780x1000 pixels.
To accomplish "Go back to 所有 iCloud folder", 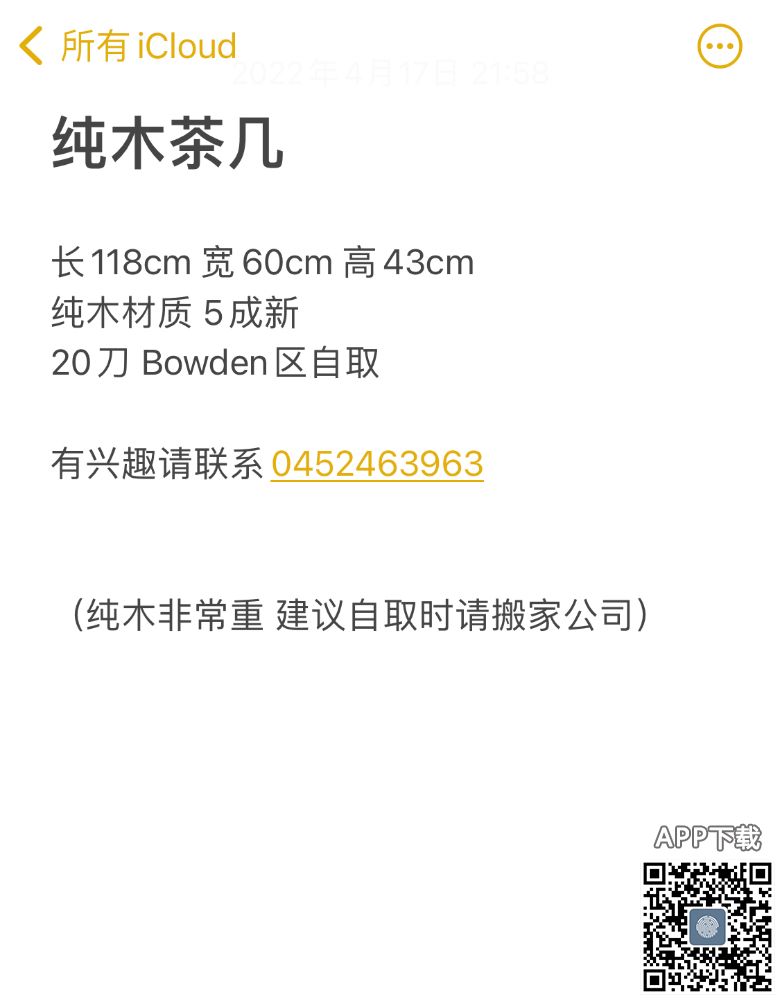I will (128, 46).
